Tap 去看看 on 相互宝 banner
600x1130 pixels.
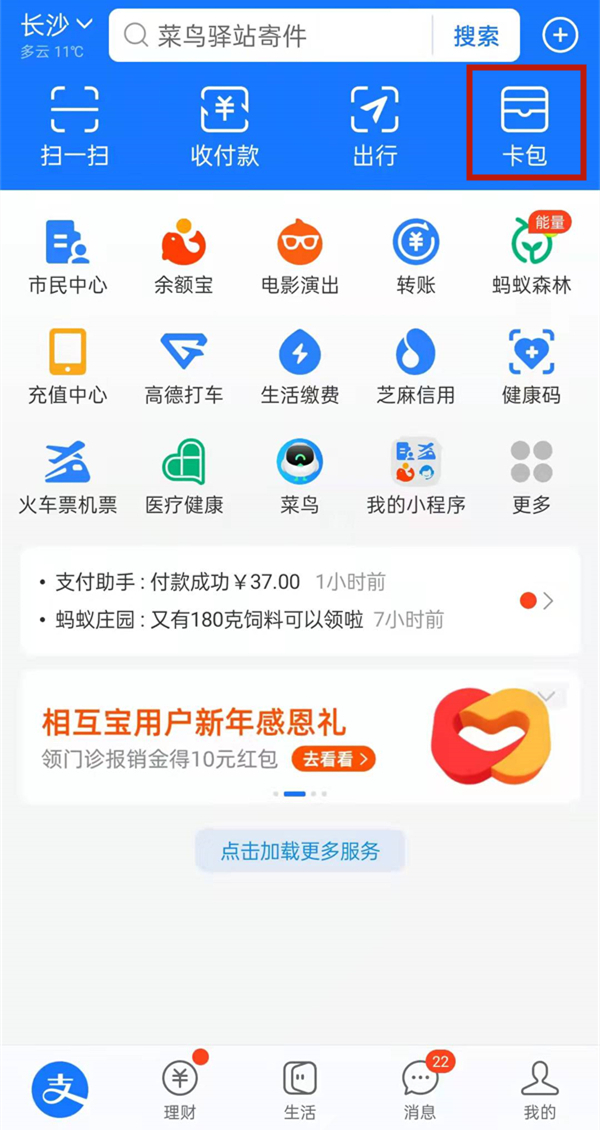[x=333, y=759]
